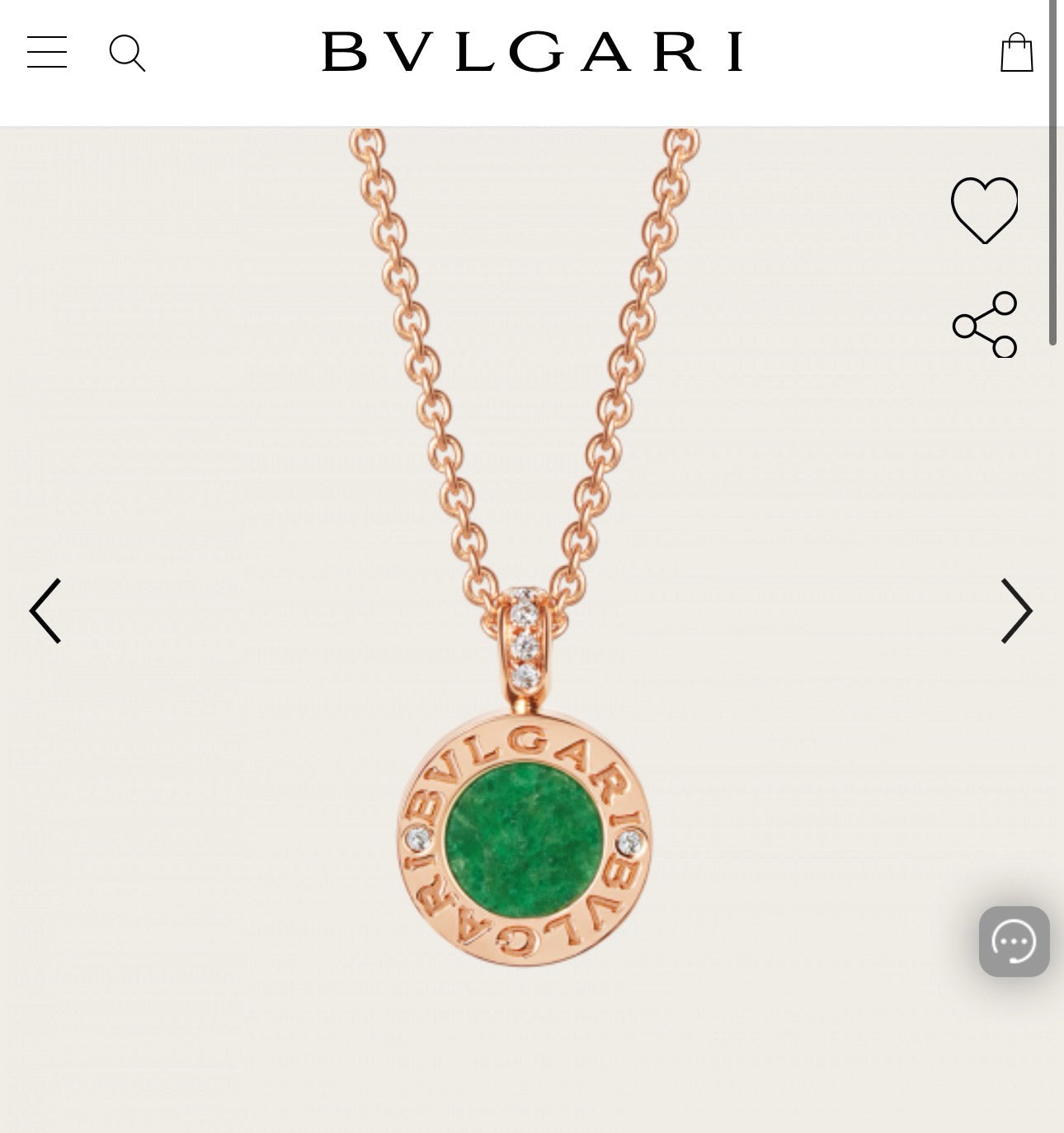View the shopping bag
1064x1133 pixels.
[x=1016, y=52]
